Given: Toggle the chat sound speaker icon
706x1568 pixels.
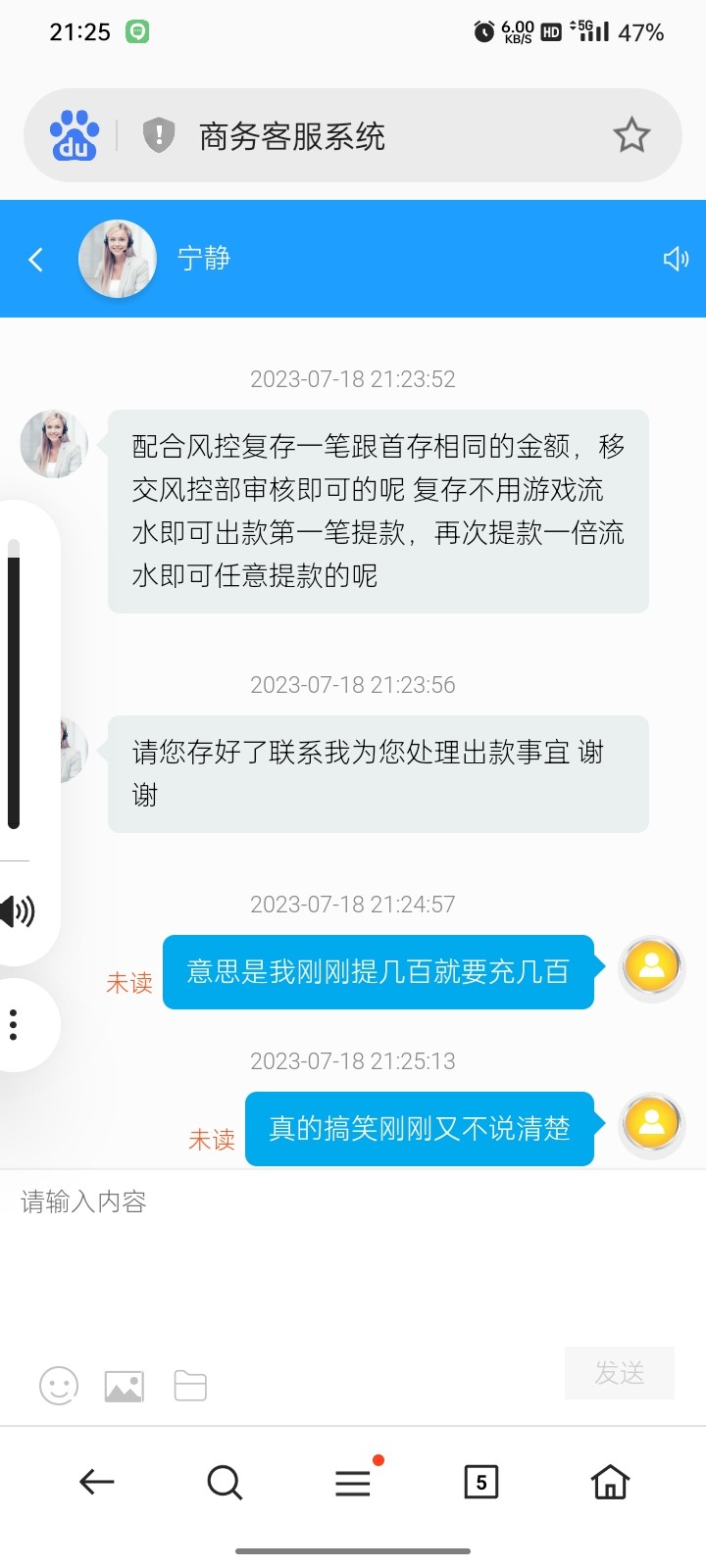Looking at the screenshot, I should point(676,259).
